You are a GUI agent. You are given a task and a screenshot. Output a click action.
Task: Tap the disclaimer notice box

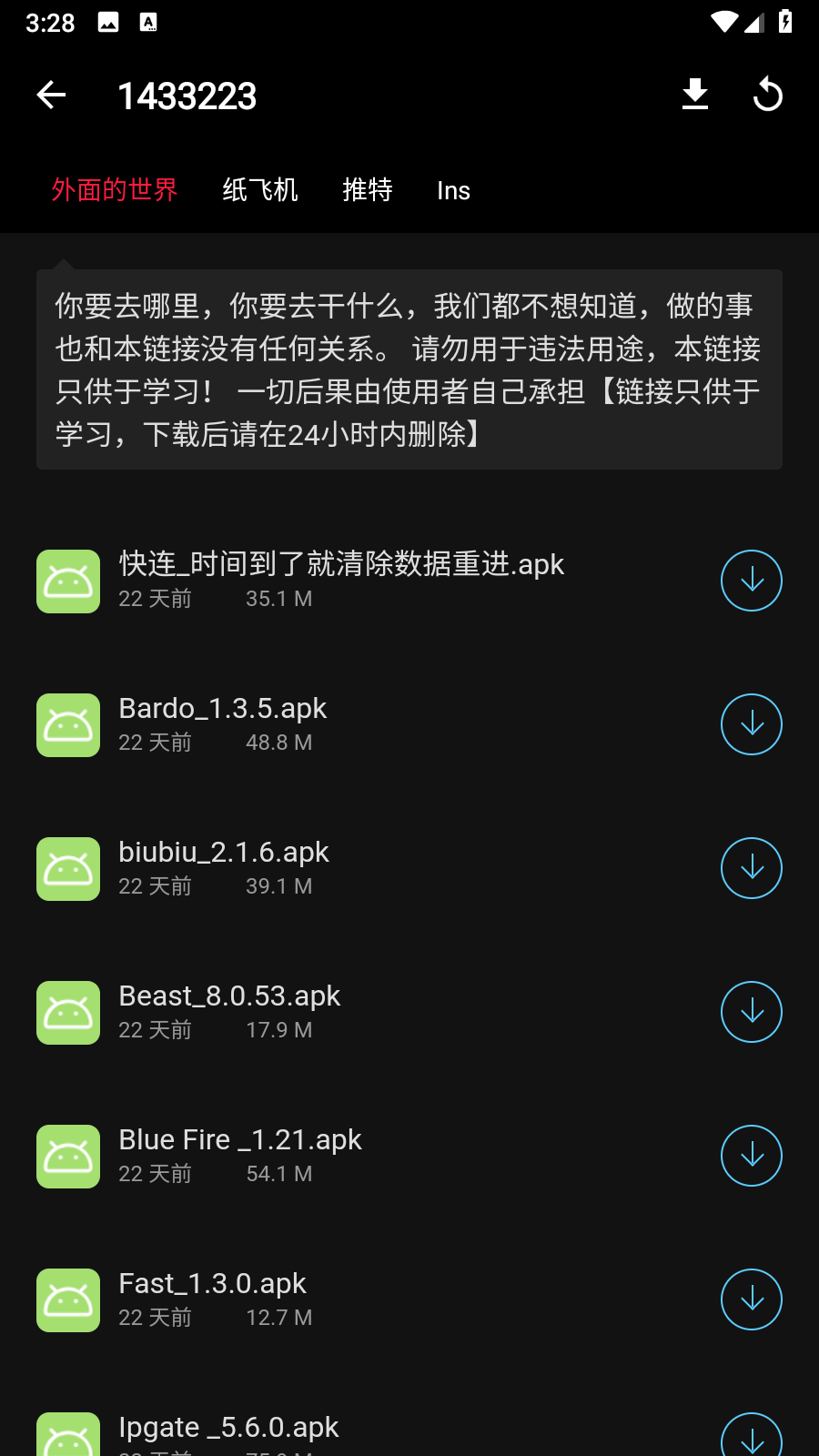click(409, 369)
